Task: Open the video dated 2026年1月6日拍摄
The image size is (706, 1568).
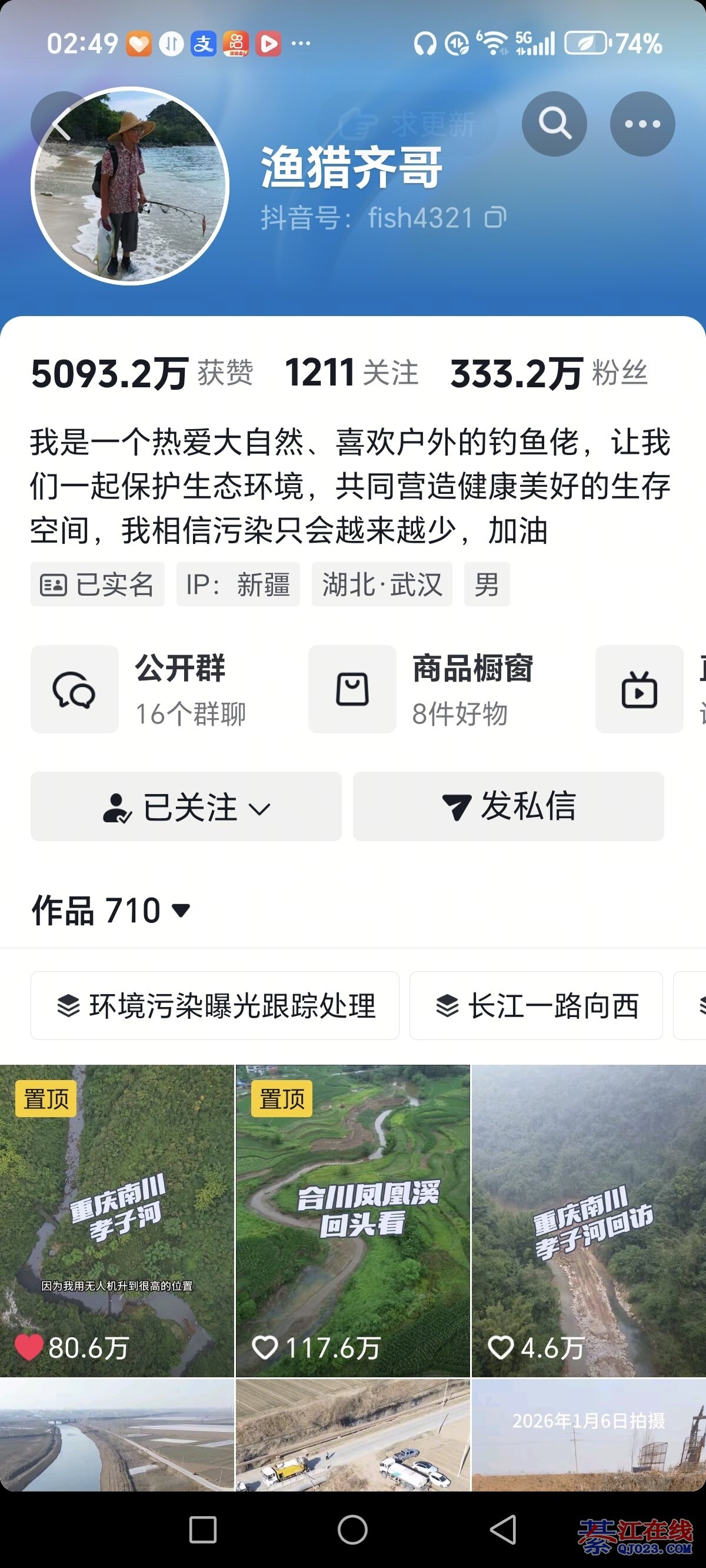Action: [588, 1436]
